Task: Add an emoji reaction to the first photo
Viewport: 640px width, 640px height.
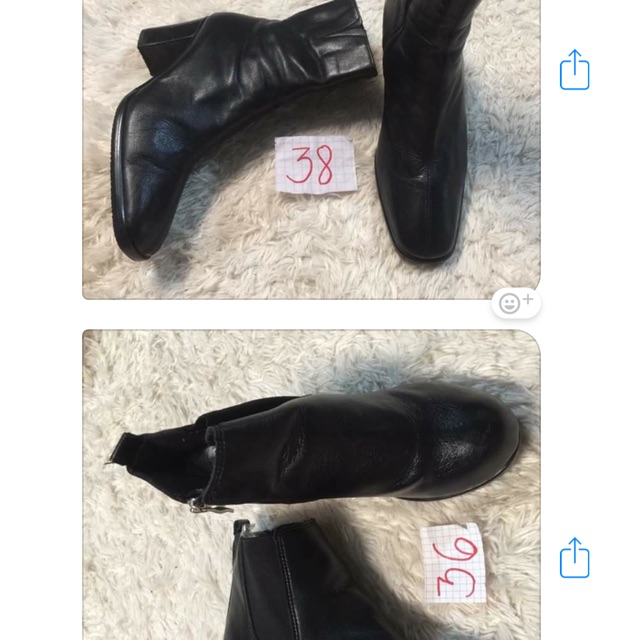Action: (x=516, y=303)
